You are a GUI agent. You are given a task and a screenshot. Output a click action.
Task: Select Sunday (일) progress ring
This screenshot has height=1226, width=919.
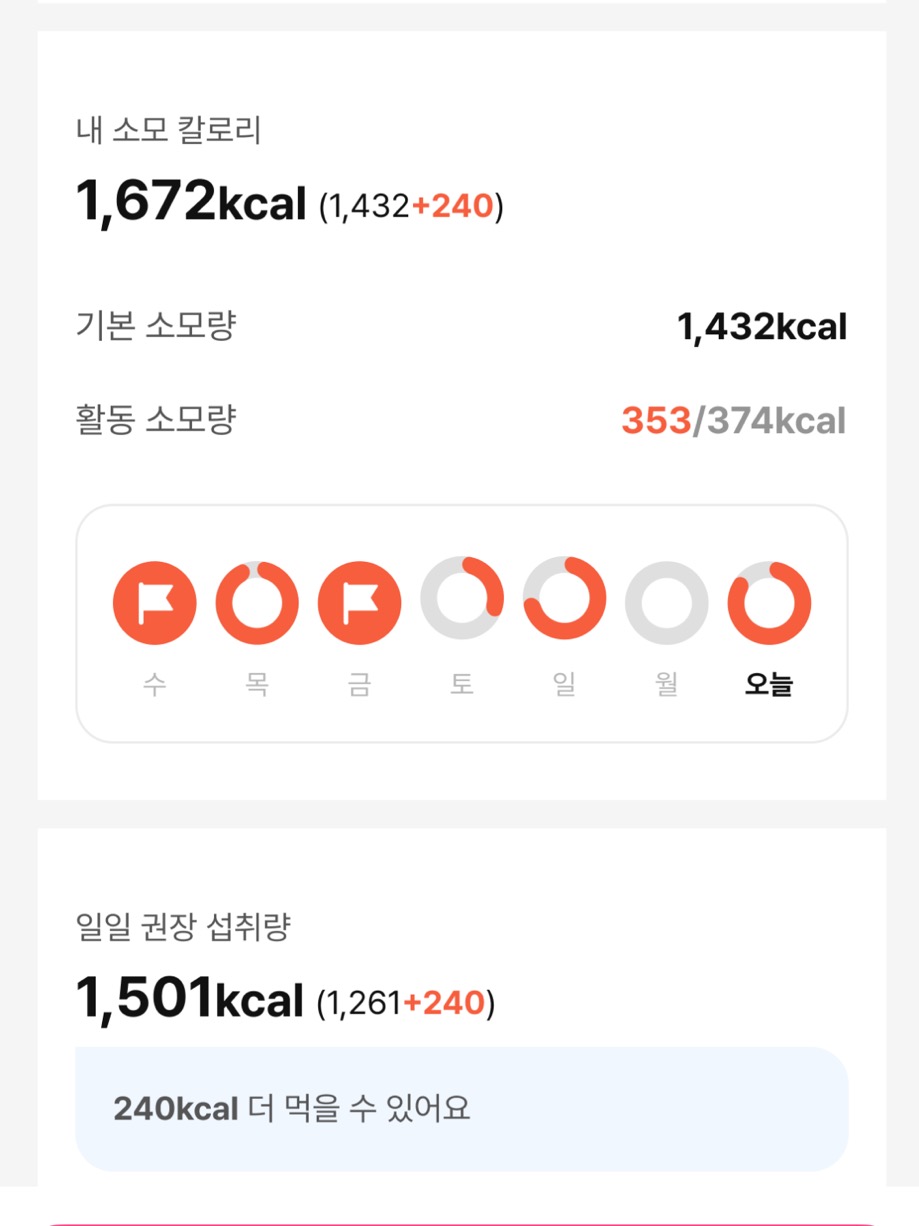565,598
